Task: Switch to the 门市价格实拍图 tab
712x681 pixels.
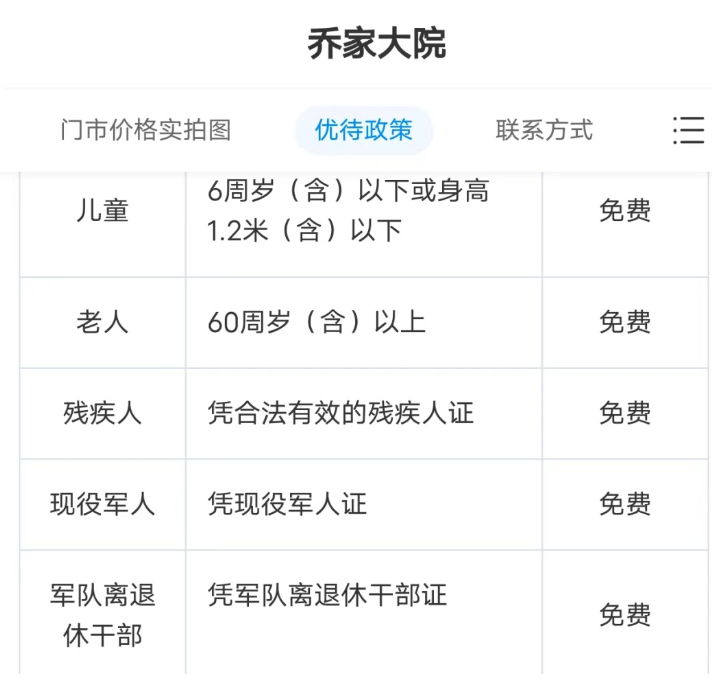Action: coord(146,130)
